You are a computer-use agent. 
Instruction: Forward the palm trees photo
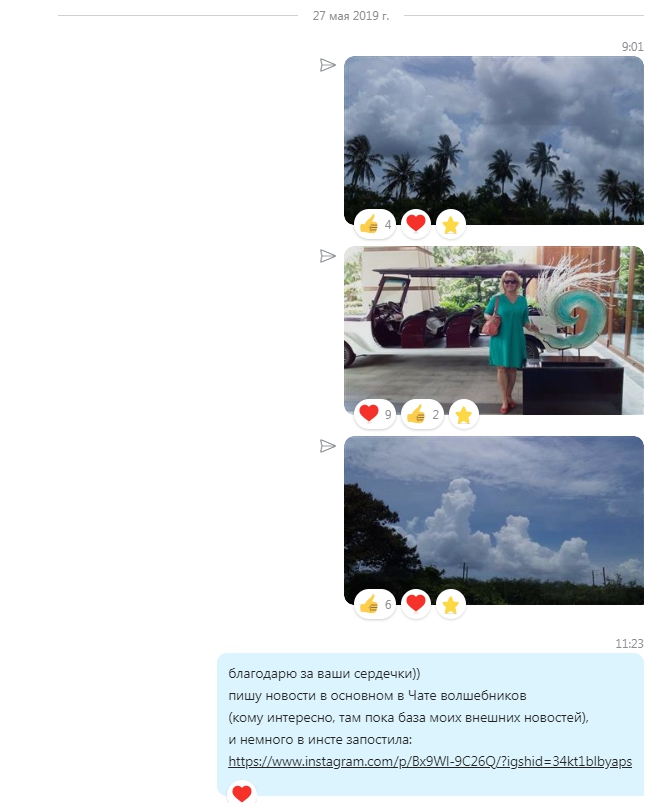point(327,65)
